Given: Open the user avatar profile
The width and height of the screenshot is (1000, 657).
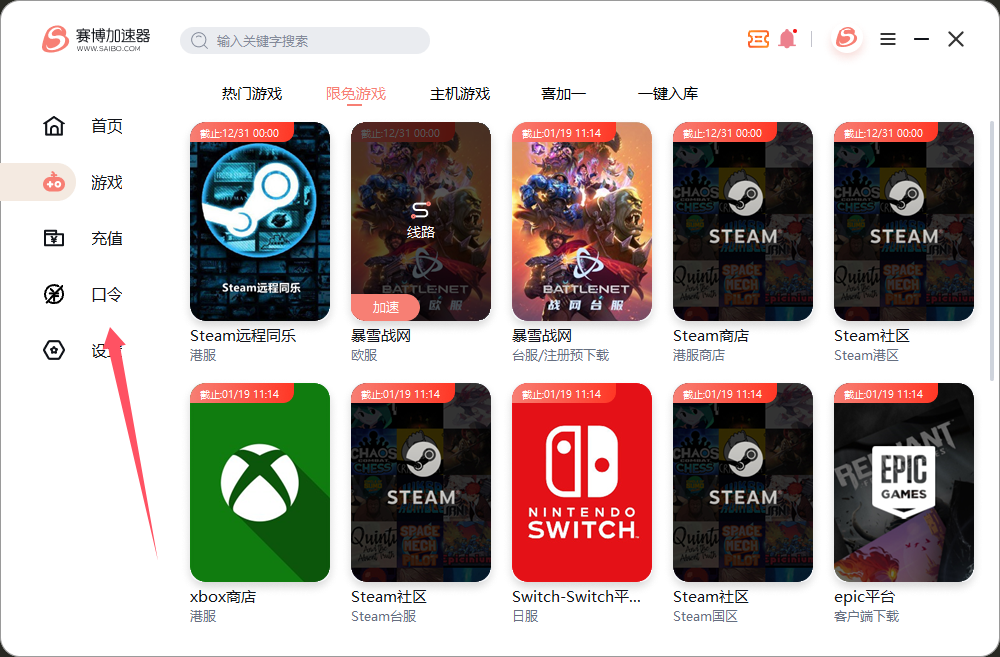Looking at the screenshot, I should pos(847,39).
